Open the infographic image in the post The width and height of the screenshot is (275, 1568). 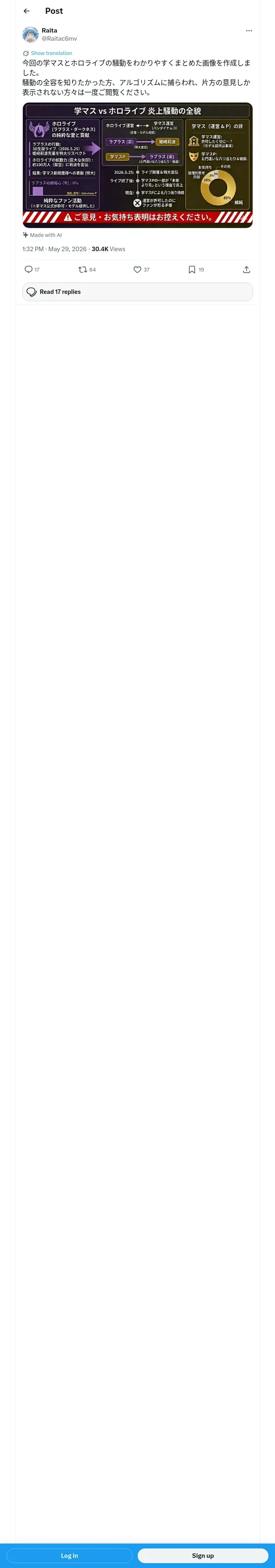click(137, 165)
